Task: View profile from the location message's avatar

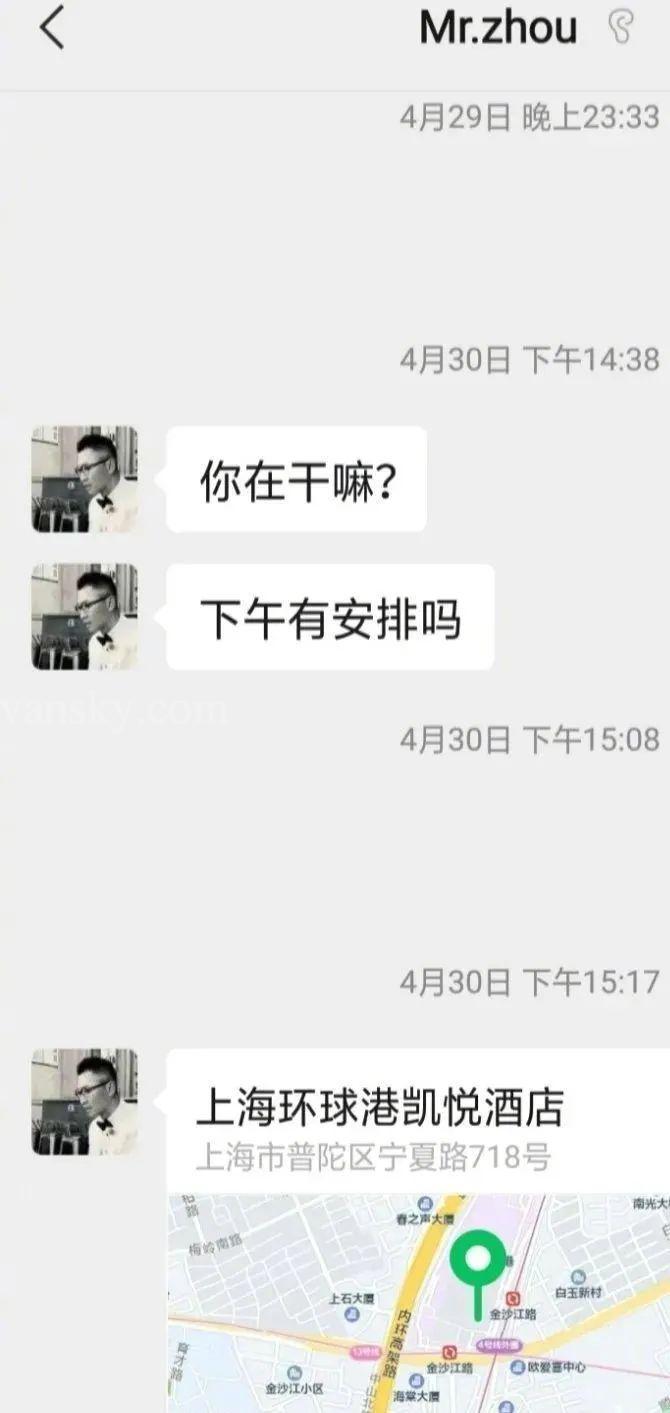Action: [85, 1101]
